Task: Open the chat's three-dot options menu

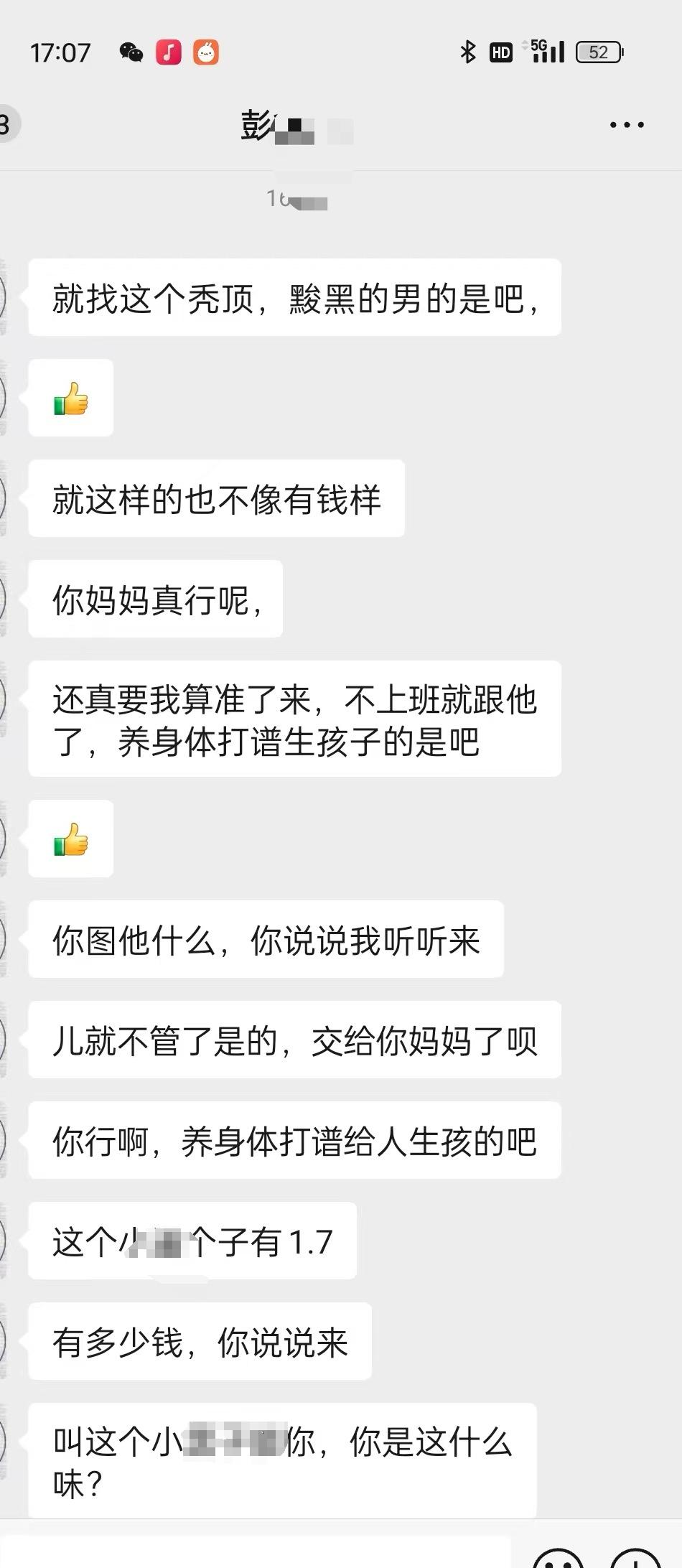Action: [626, 125]
